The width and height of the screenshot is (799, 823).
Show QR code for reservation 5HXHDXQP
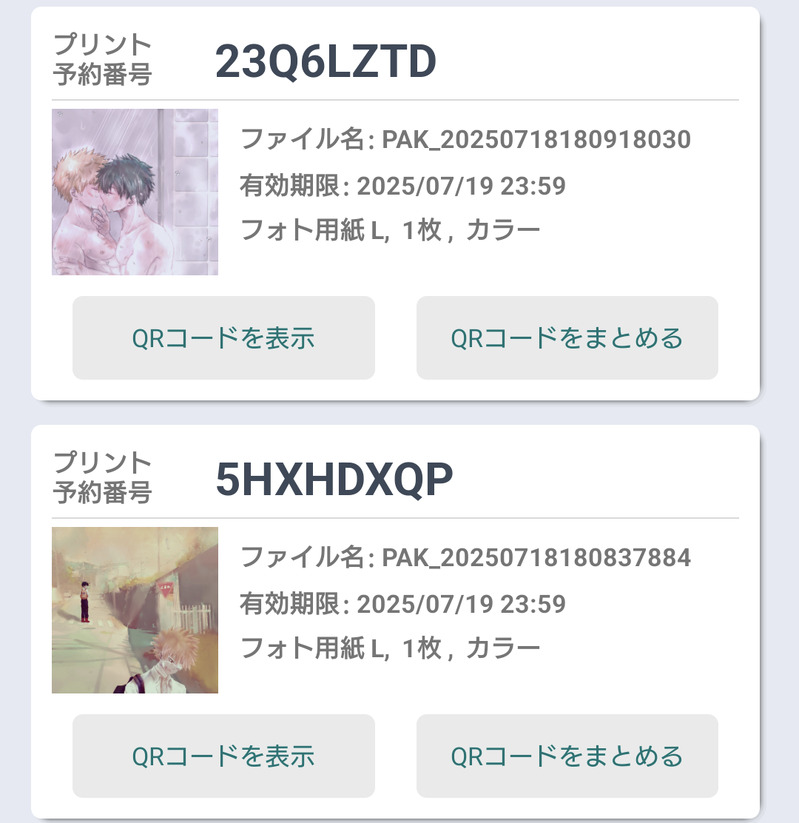coord(223,756)
